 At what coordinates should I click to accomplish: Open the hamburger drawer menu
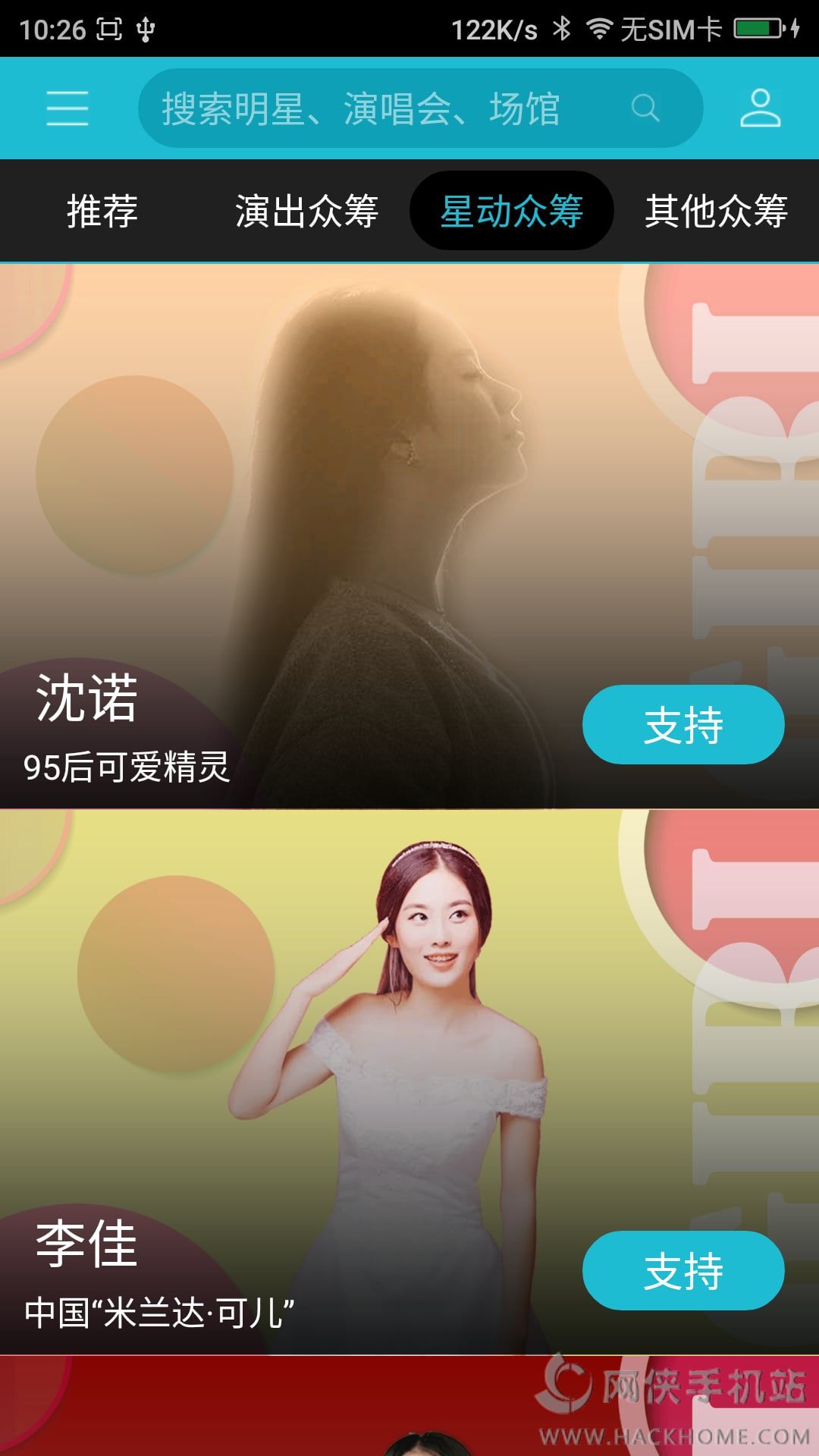pyautogui.click(x=67, y=108)
